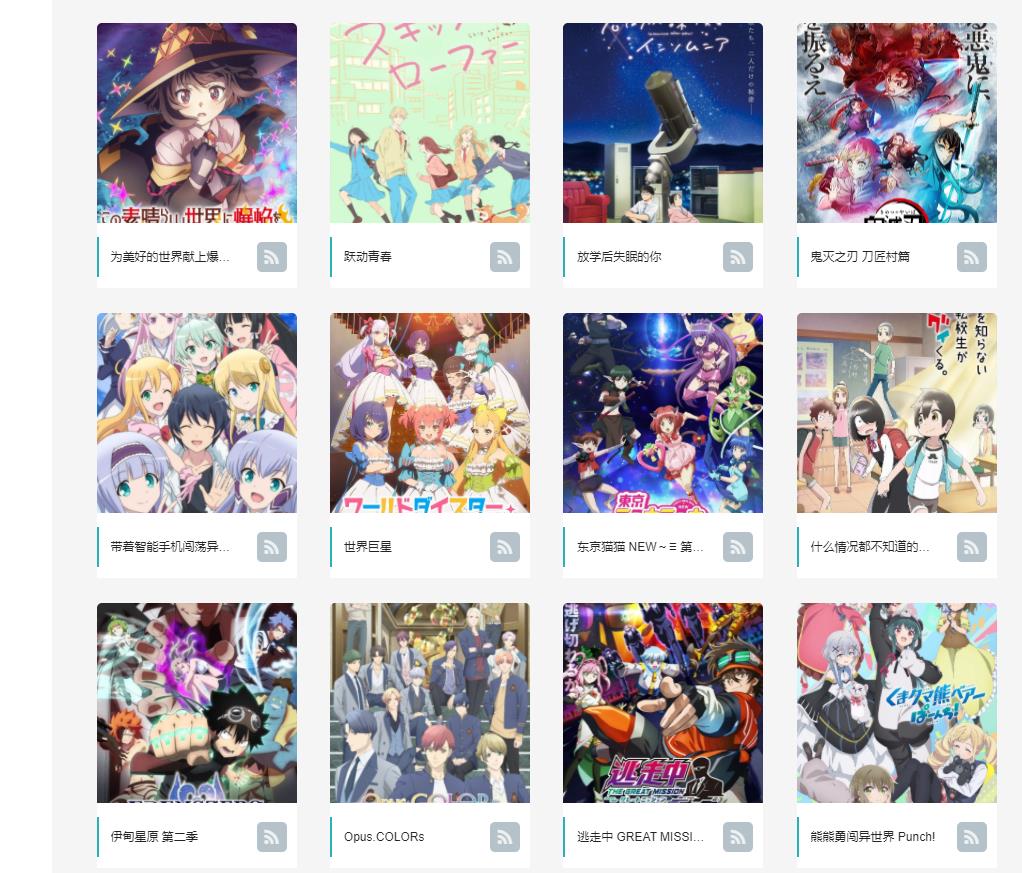Image resolution: width=1022 pixels, height=873 pixels.
Task: Open the 为美好的世界献上爆 anime poster
Action: click(196, 122)
